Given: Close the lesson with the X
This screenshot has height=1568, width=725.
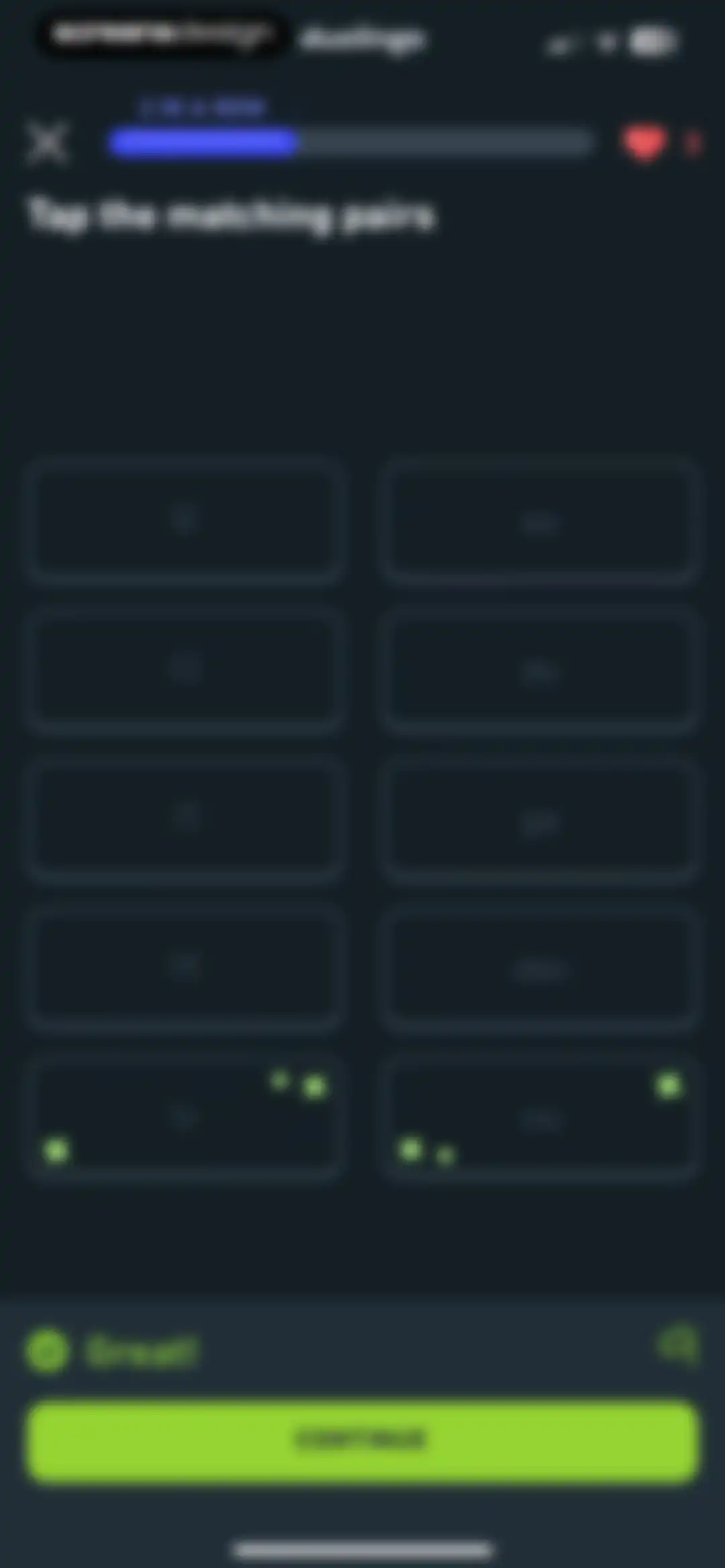Looking at the screenshot, I should pyautogui.click(x=48, y=142).
